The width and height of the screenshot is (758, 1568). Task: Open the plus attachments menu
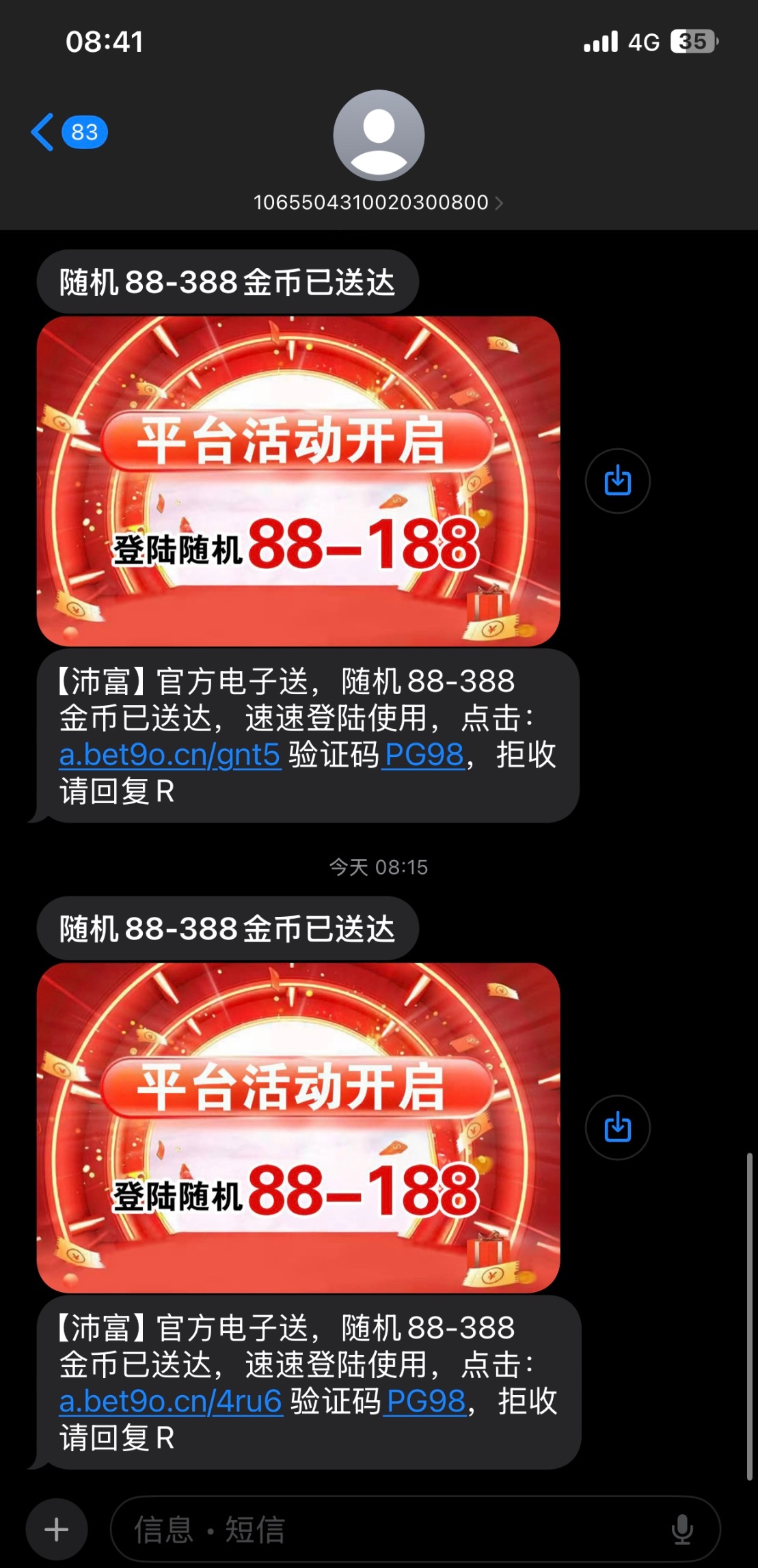56,1530
